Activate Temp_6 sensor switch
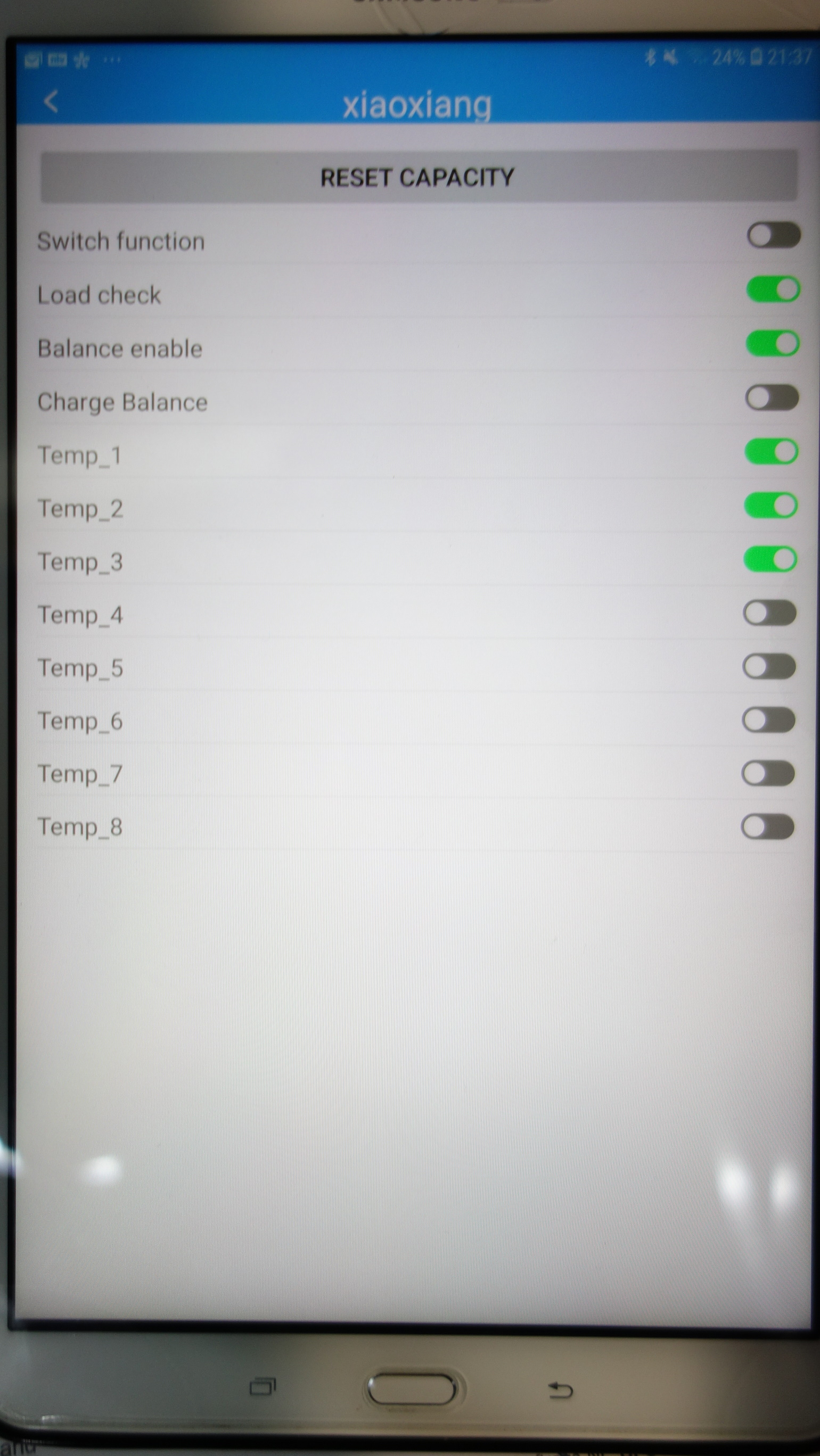Image resolution: width=820 pixels, height=1456 pixels. coord(768,720)
